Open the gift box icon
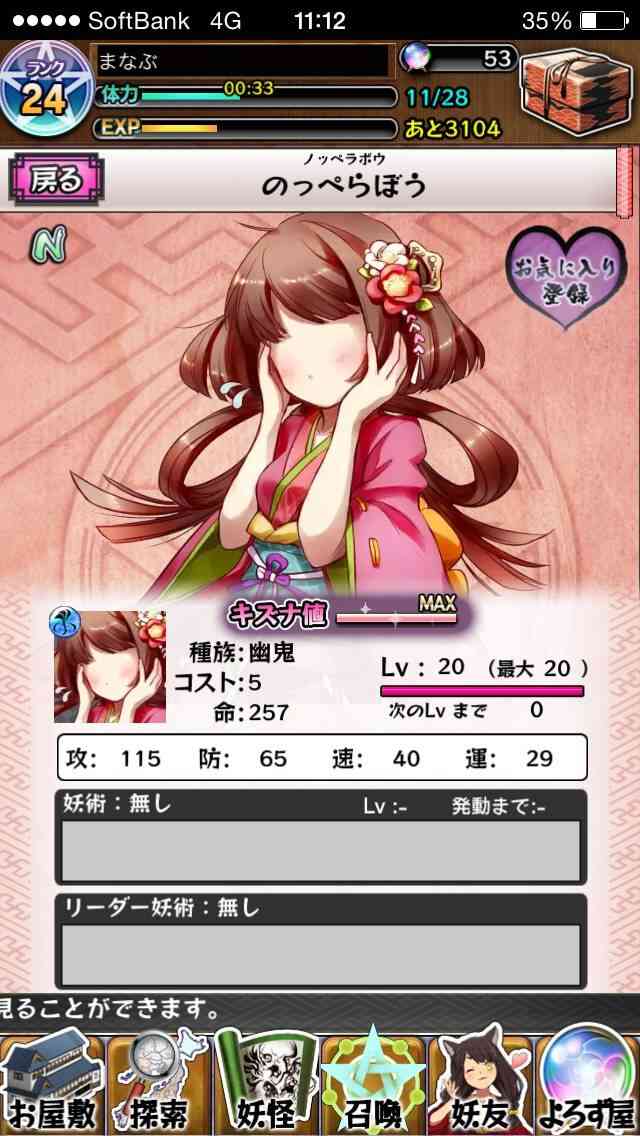640x1136 pixels. 576,91
